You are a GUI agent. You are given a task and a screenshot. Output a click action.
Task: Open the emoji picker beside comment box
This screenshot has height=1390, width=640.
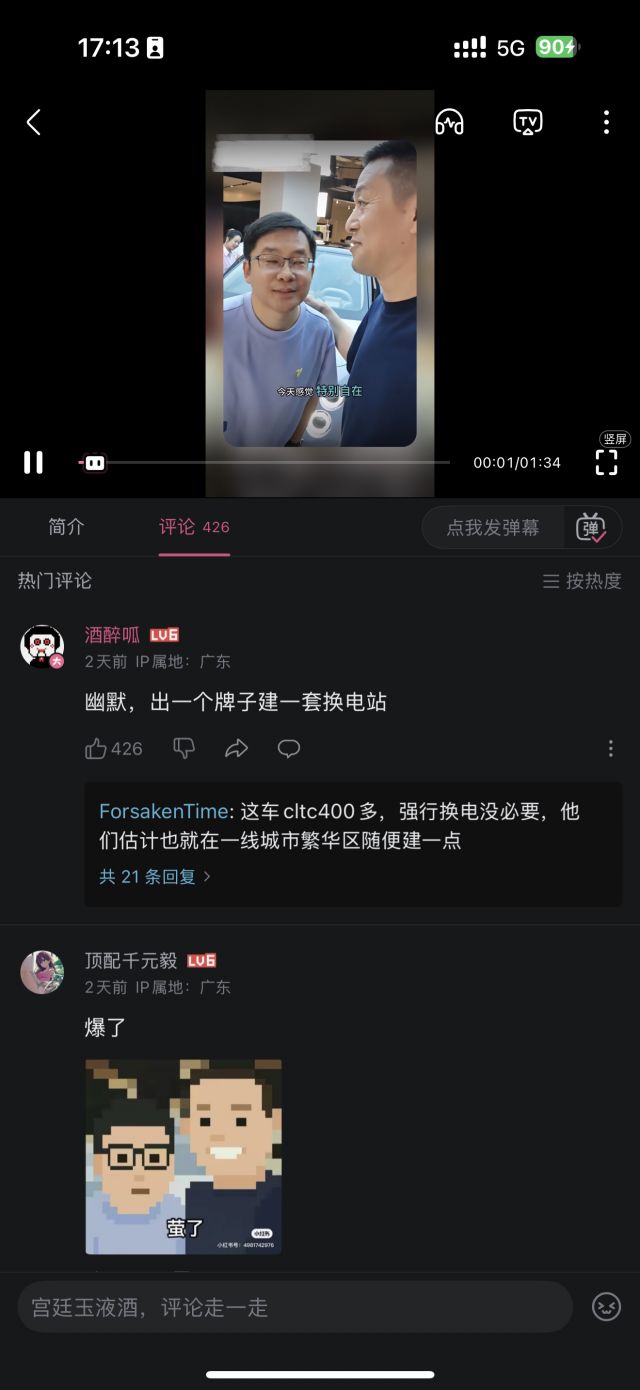pyautogui.click(x=606, y=1307)
